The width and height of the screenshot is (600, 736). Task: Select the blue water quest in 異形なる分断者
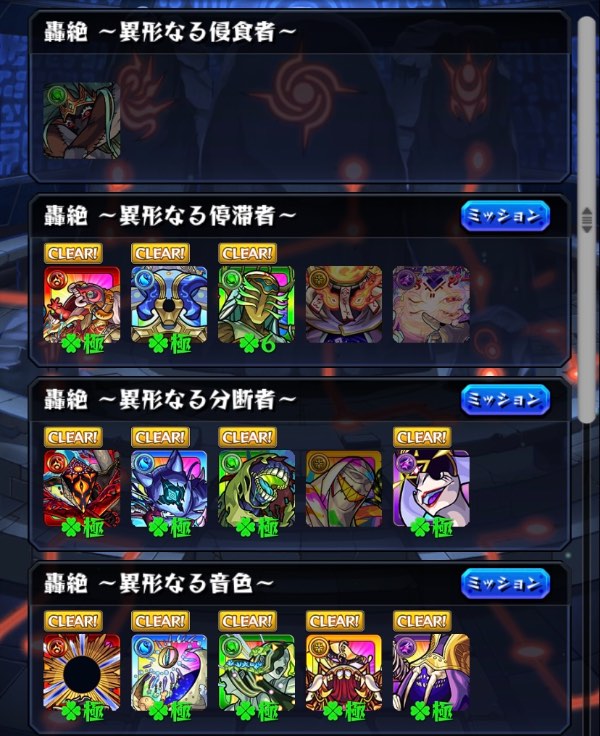coord(169,488)
